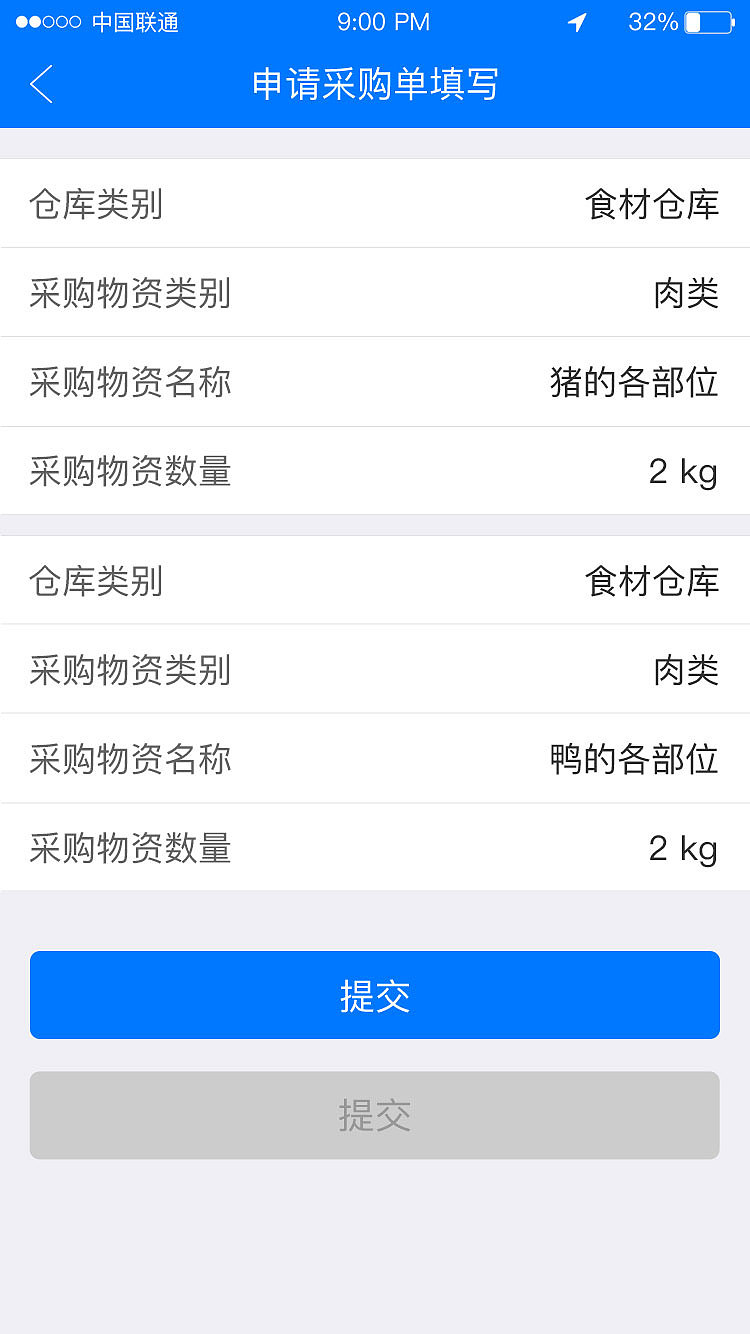Open the 肉类 purchase category selector

[683, 292]
